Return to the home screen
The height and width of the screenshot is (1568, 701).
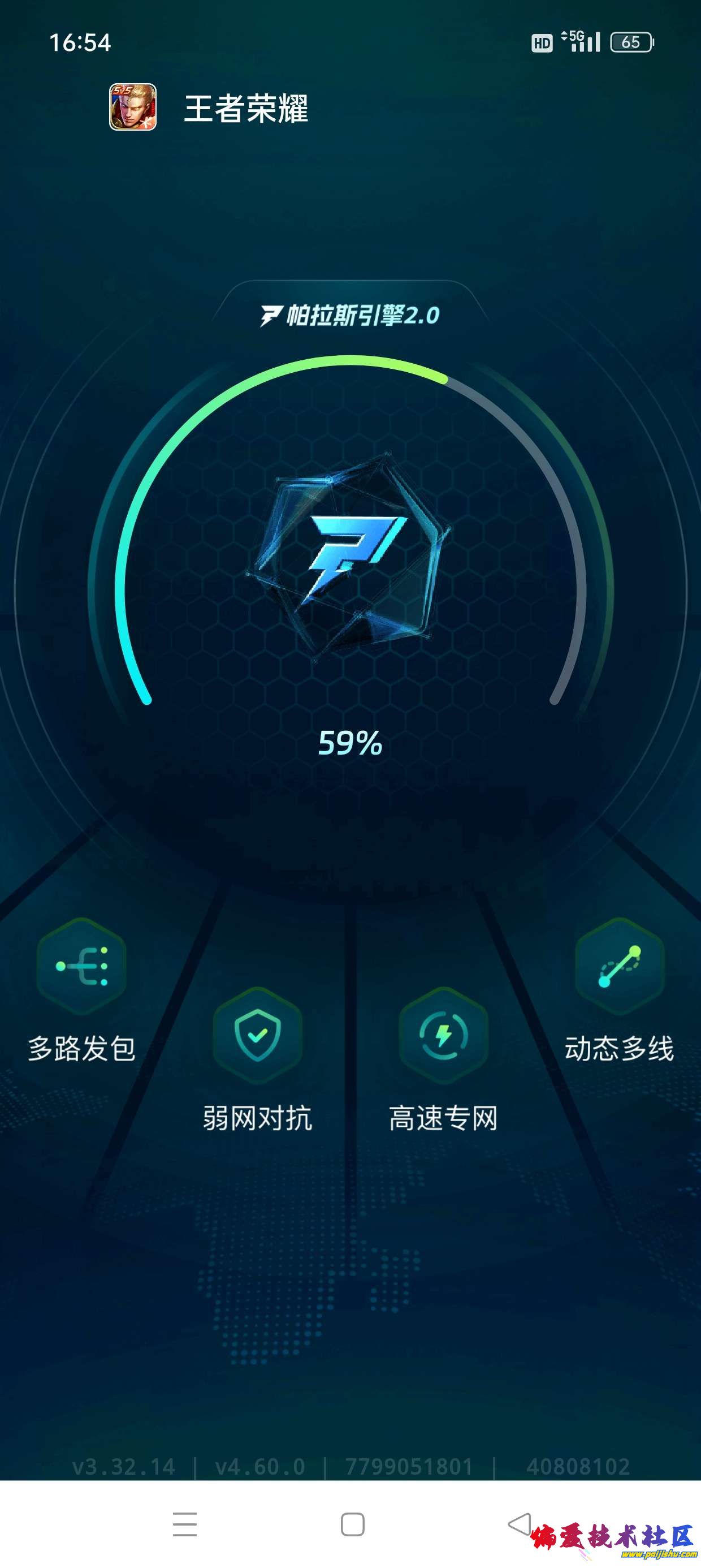(352, 1524)
